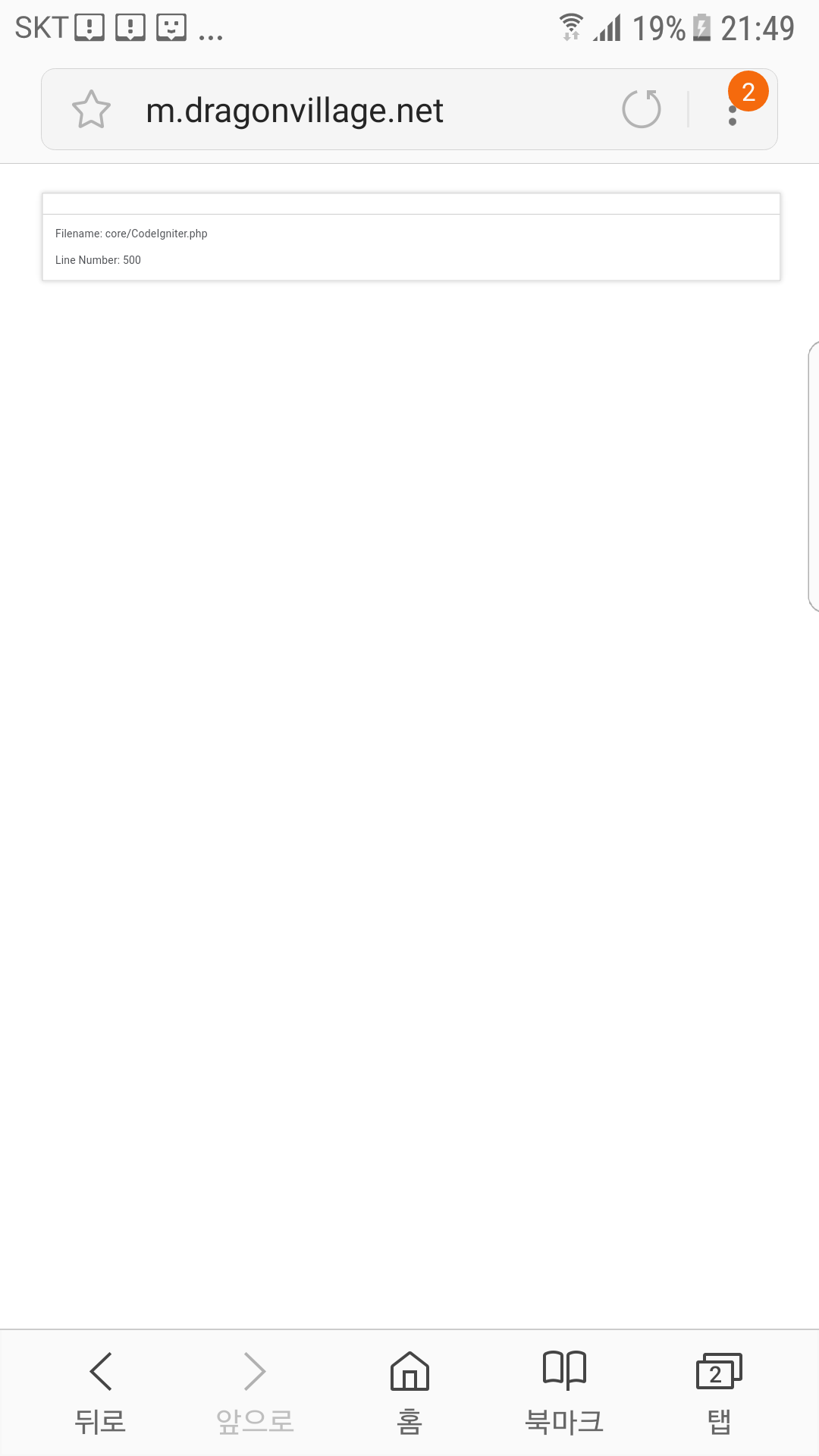
Task: Reload the current page
Action: [x=642, y=109]
